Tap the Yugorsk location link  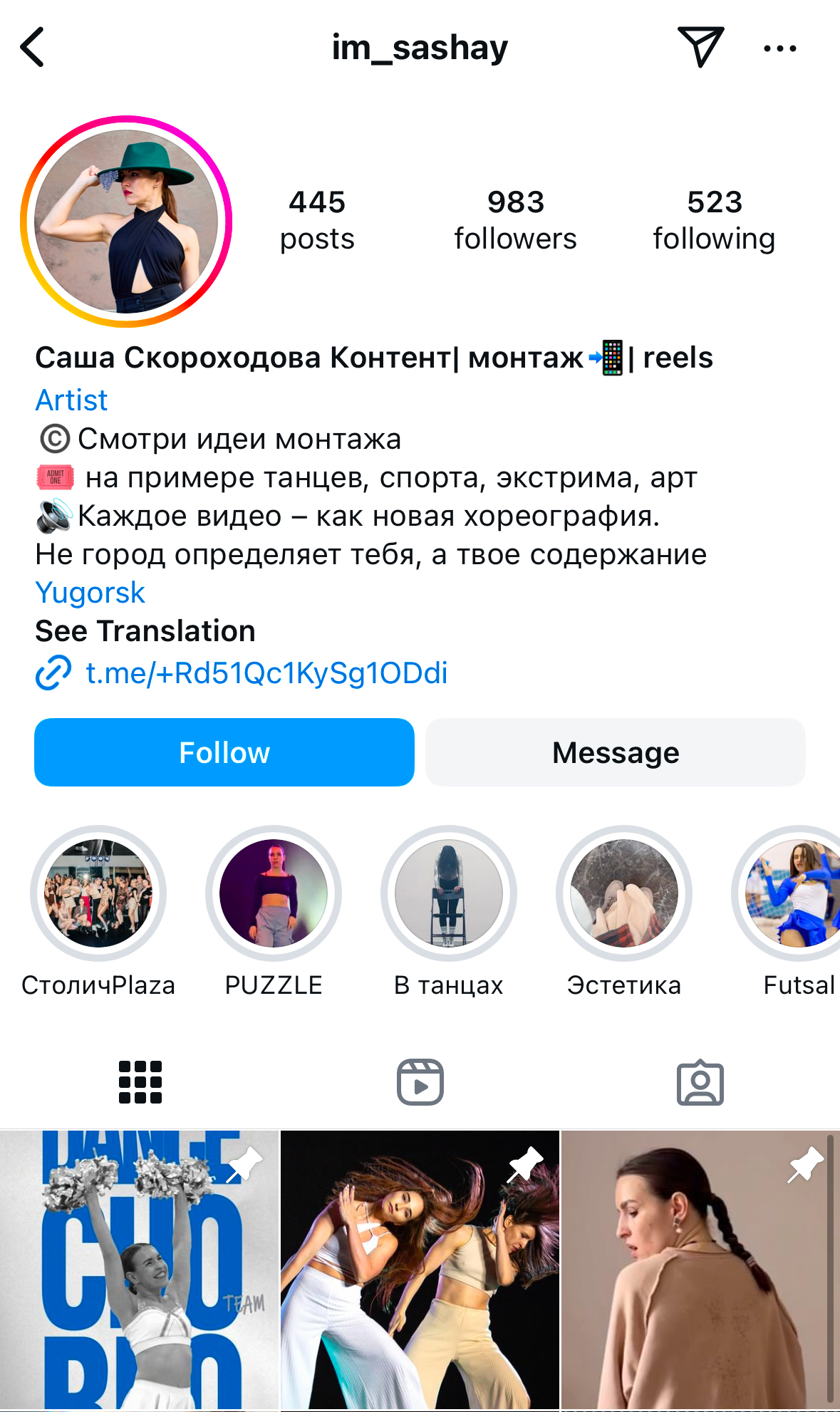[90, 593]
